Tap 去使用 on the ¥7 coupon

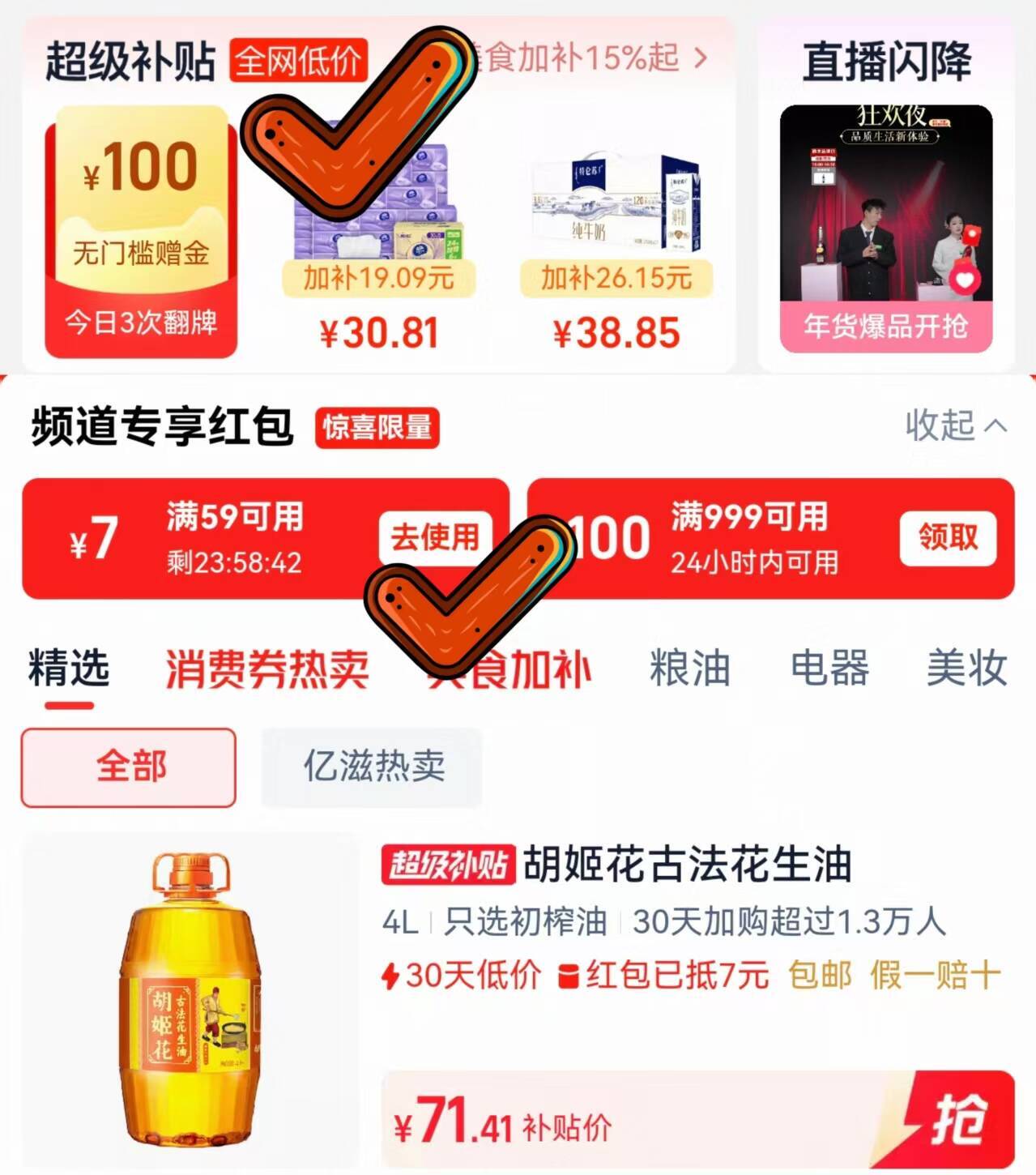click(435, 537)
